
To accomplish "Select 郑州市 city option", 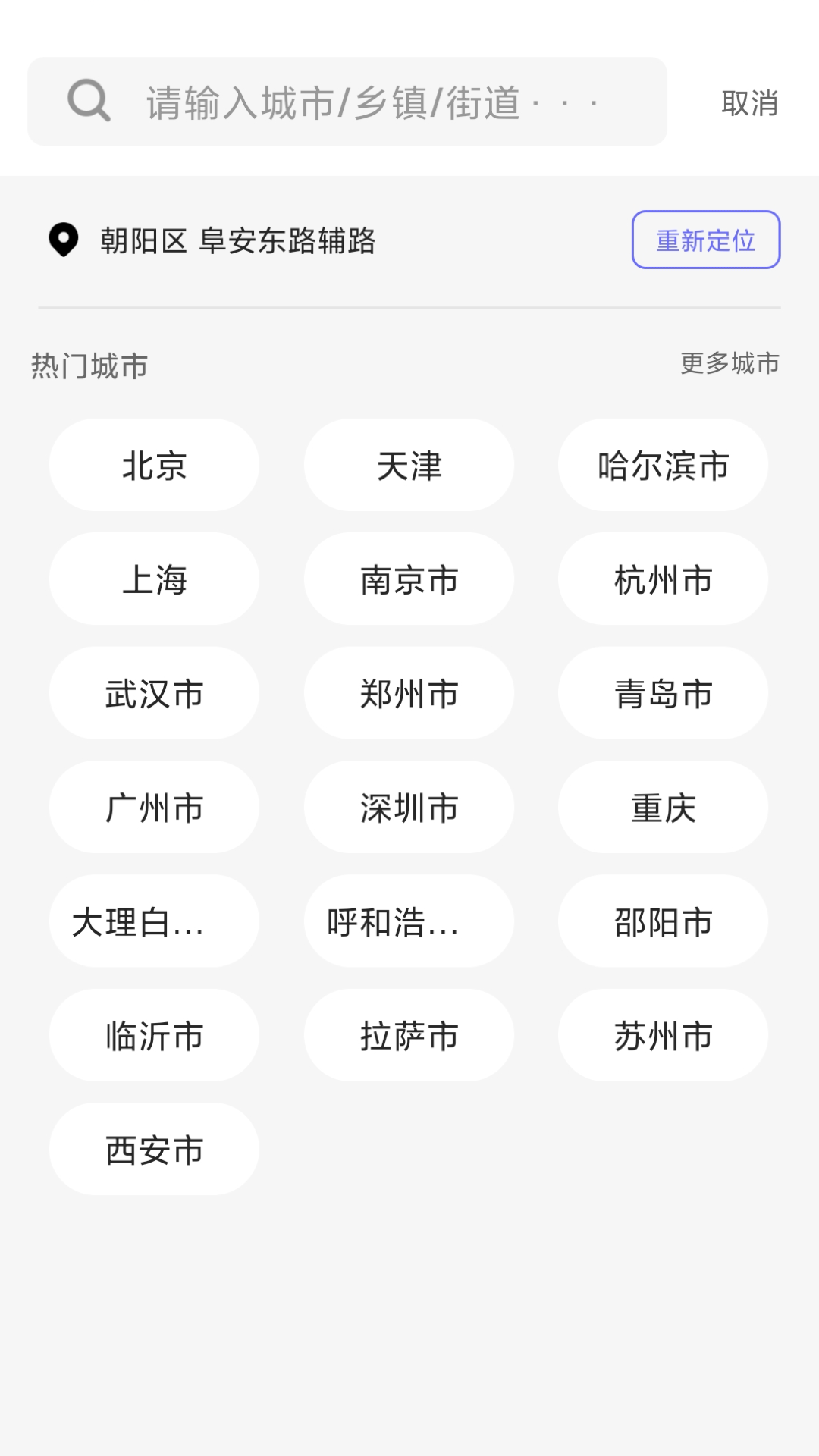I will pyautogui.click(x=408, y=692).
